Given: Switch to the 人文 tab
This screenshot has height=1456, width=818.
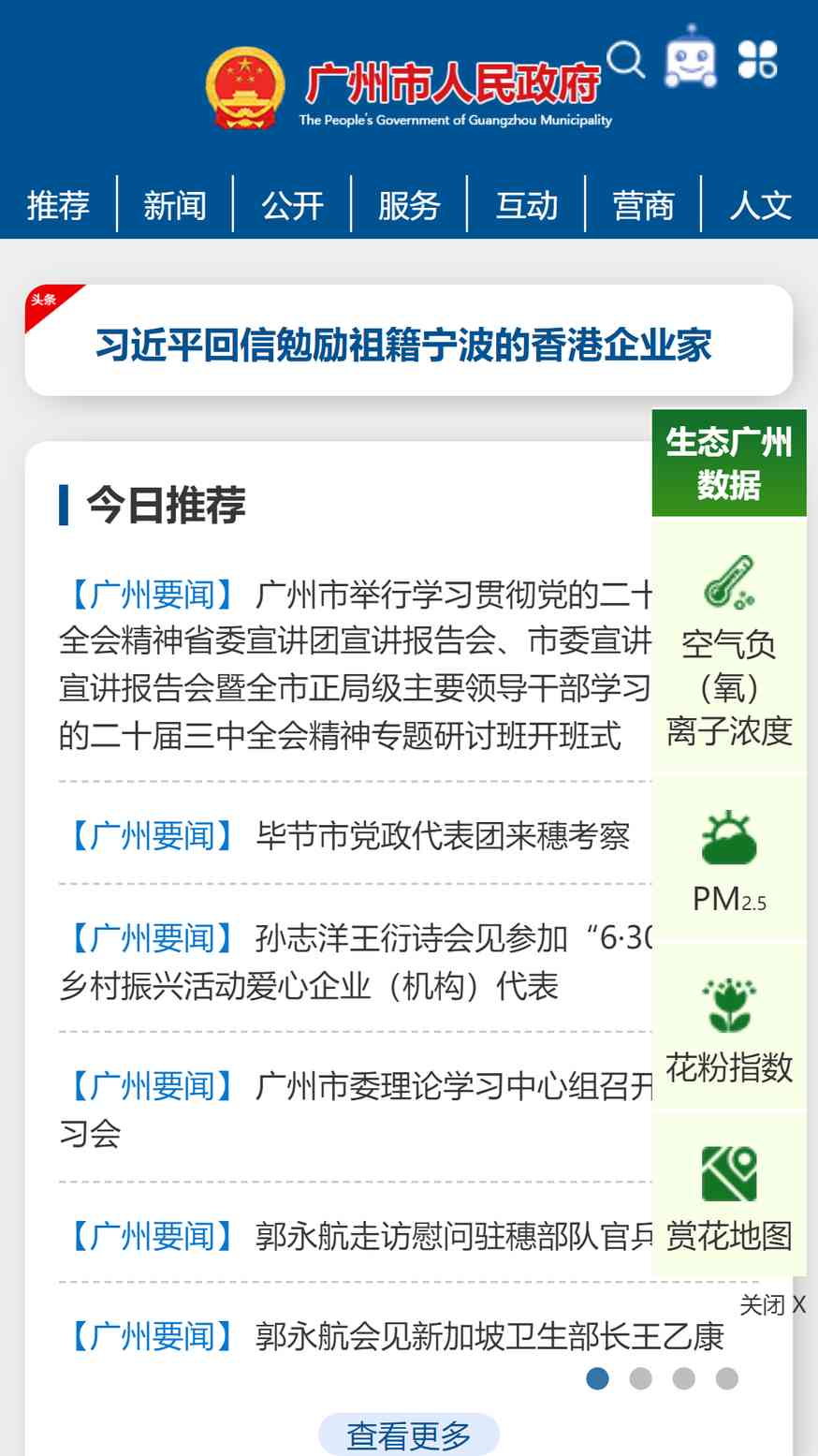Looking at the screenshot, I should click(x=760, y=204).
